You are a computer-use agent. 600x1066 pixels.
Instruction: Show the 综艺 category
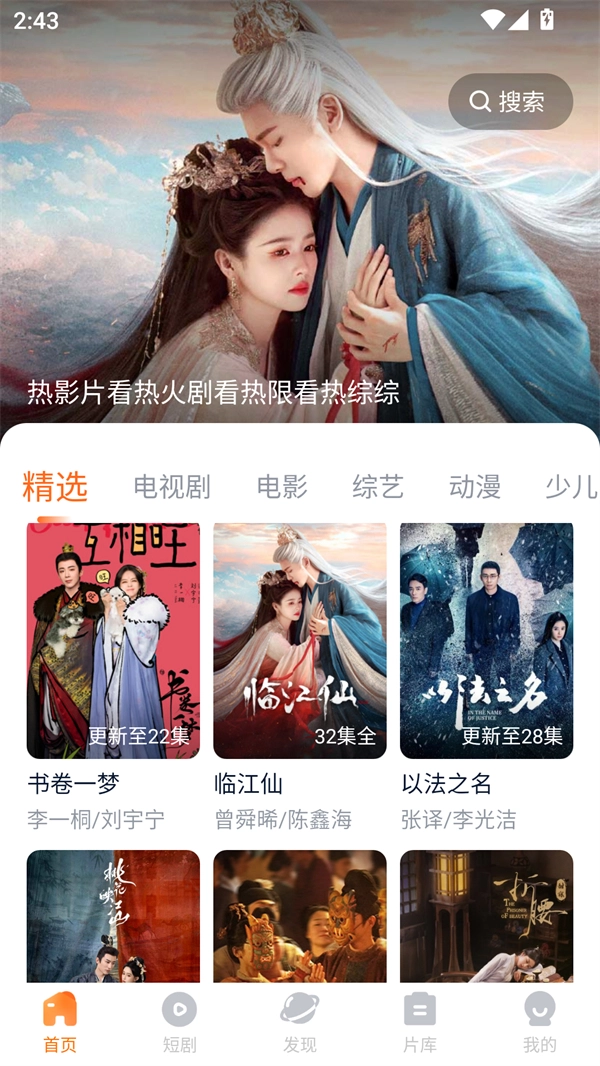click(378, 487)
